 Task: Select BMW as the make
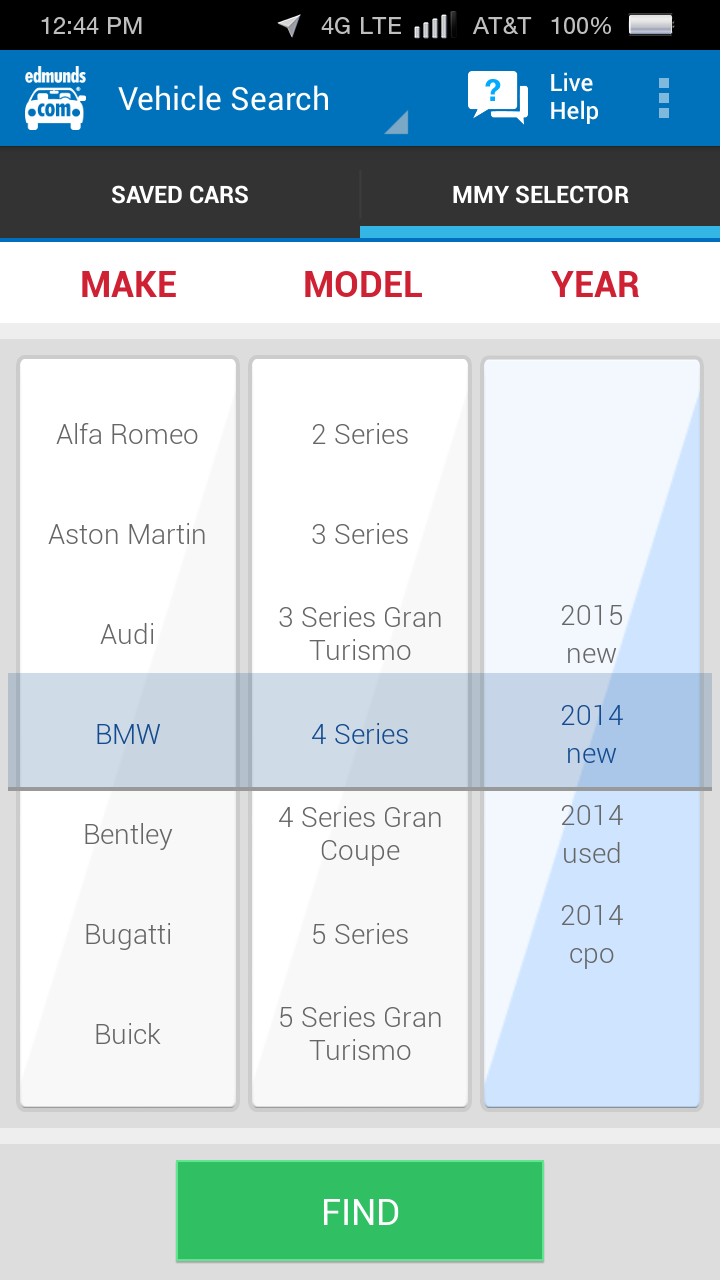127,733
